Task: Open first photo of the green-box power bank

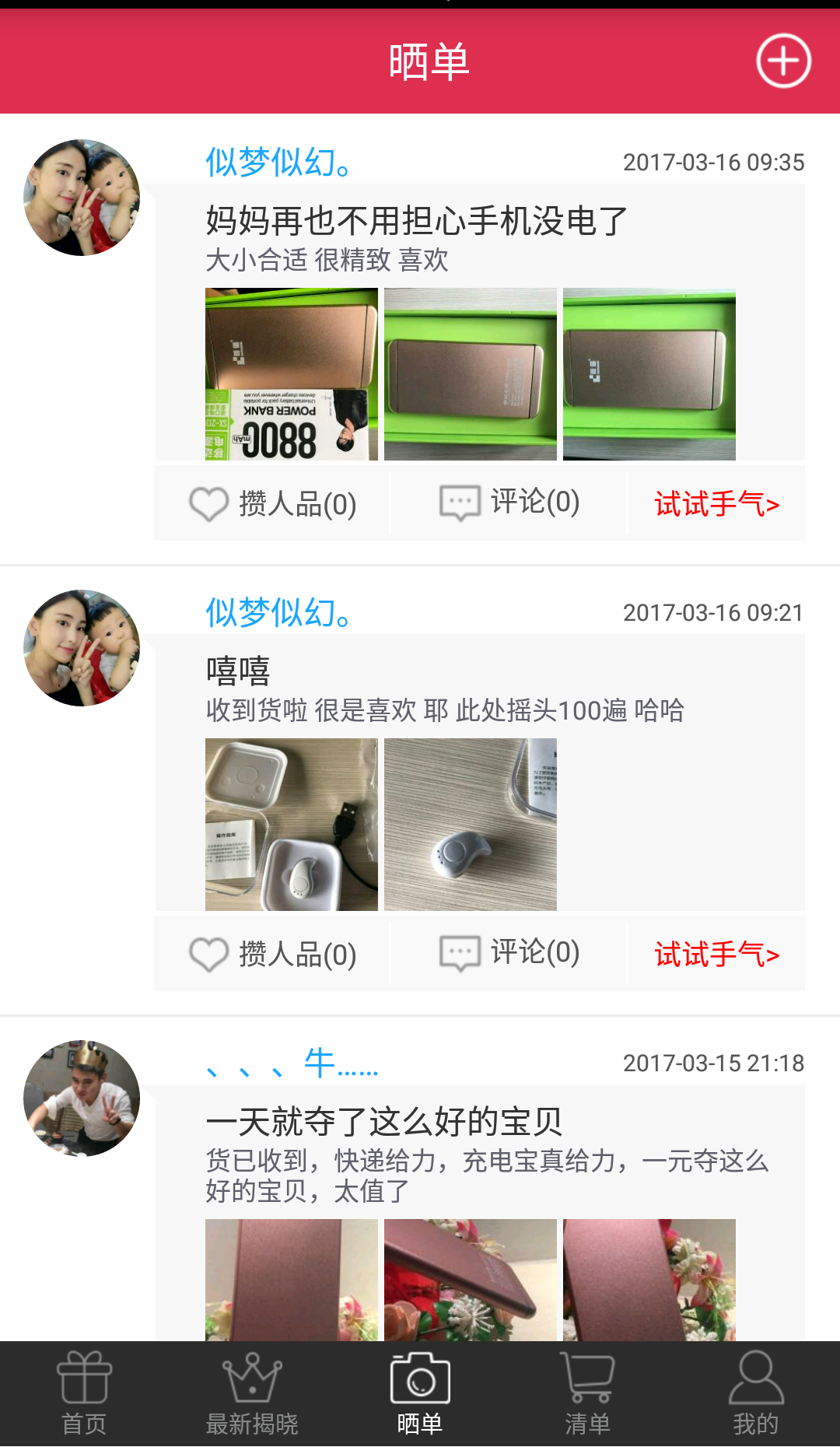Action: pos(291,374)
